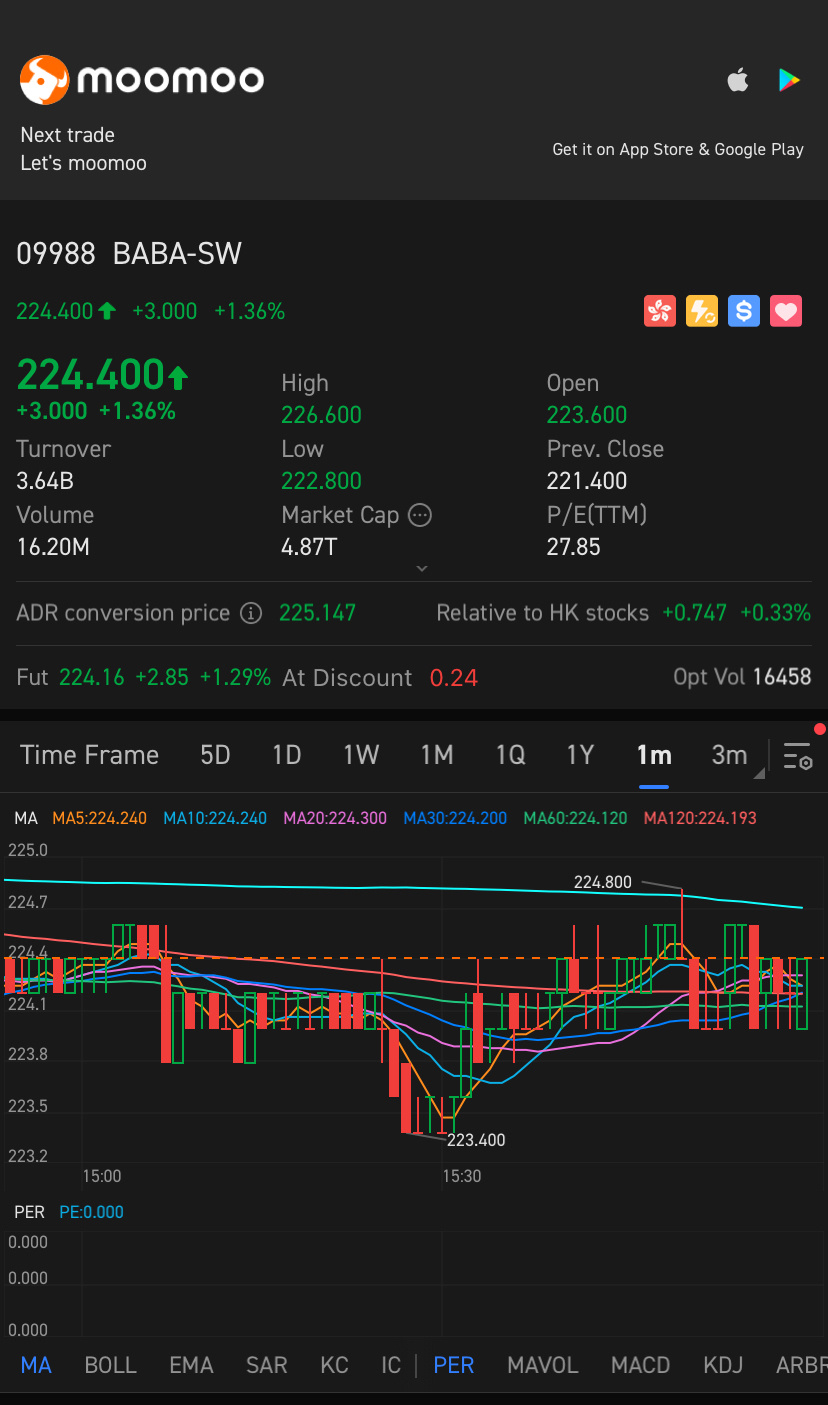Show the KDJ sub-indicator
This screenshot has height=1405, width=828.
pyautogui.click(x=723, y=1365)
